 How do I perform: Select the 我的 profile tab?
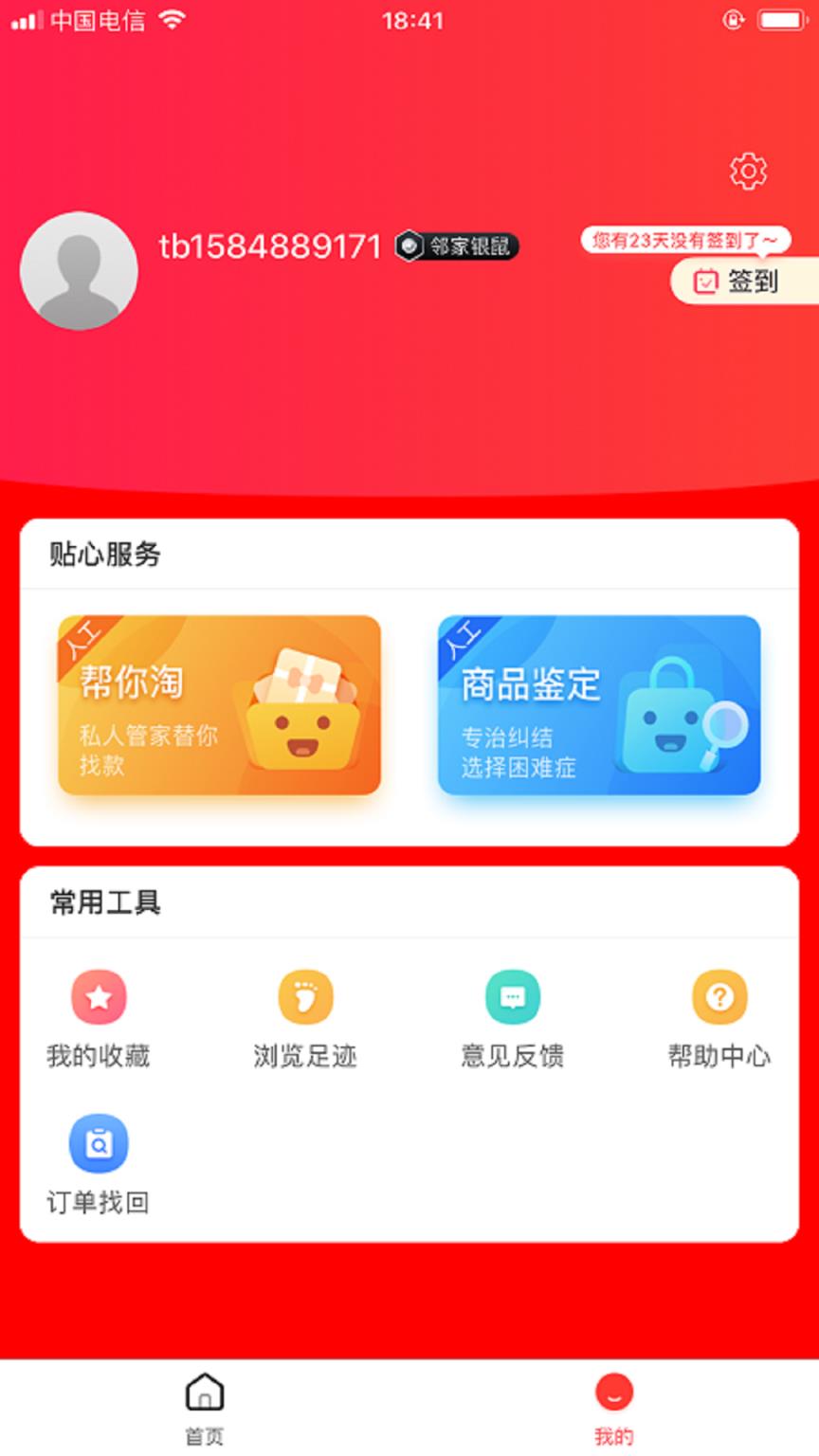click(613, 1409)
